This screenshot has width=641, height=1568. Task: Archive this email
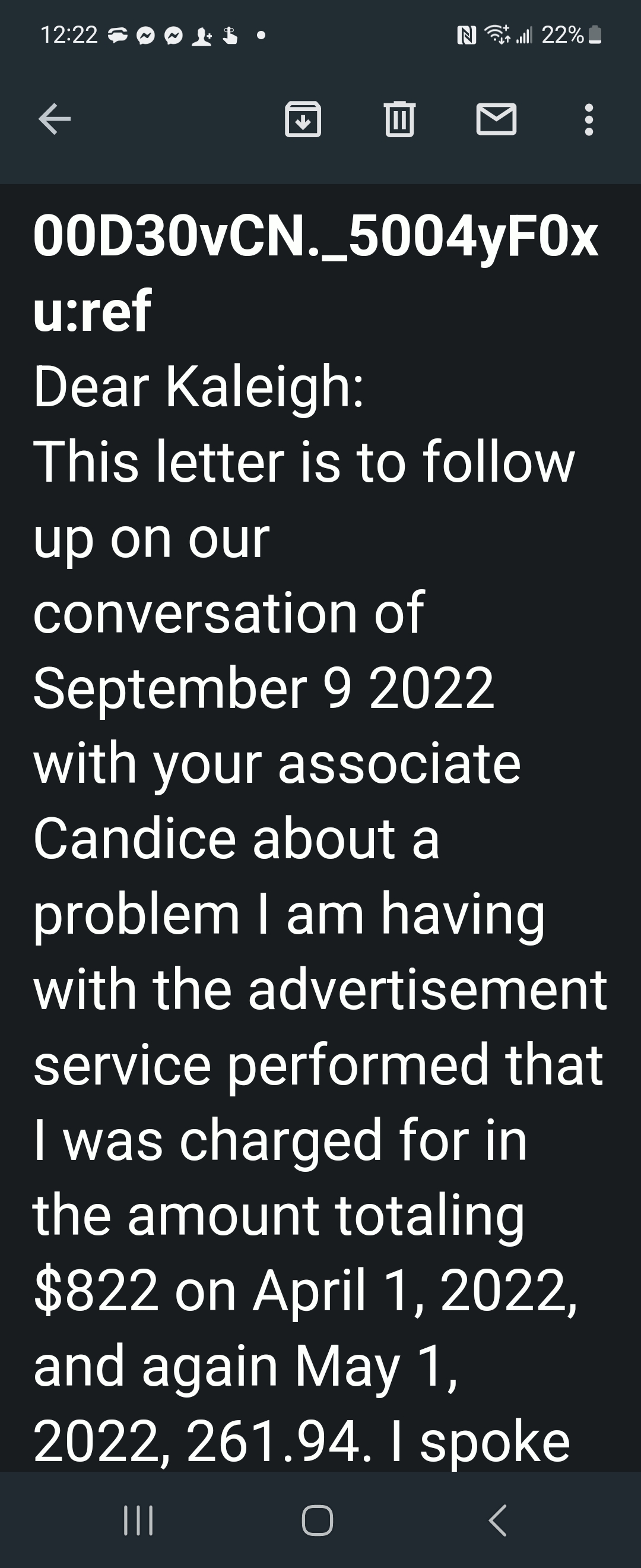[x=303, y=119]
